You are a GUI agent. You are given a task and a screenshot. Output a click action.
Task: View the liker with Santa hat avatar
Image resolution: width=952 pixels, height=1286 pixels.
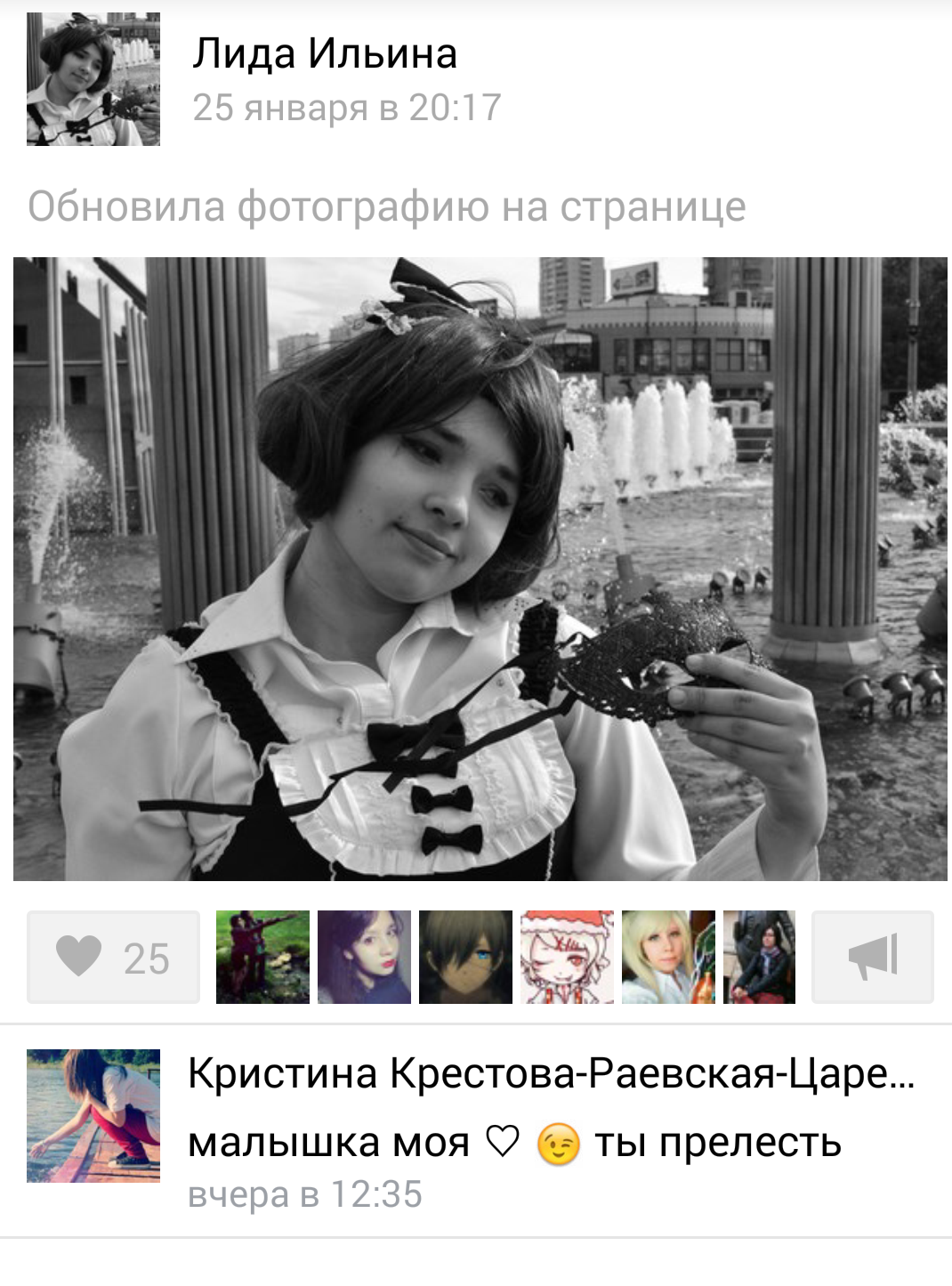point(567,958)
